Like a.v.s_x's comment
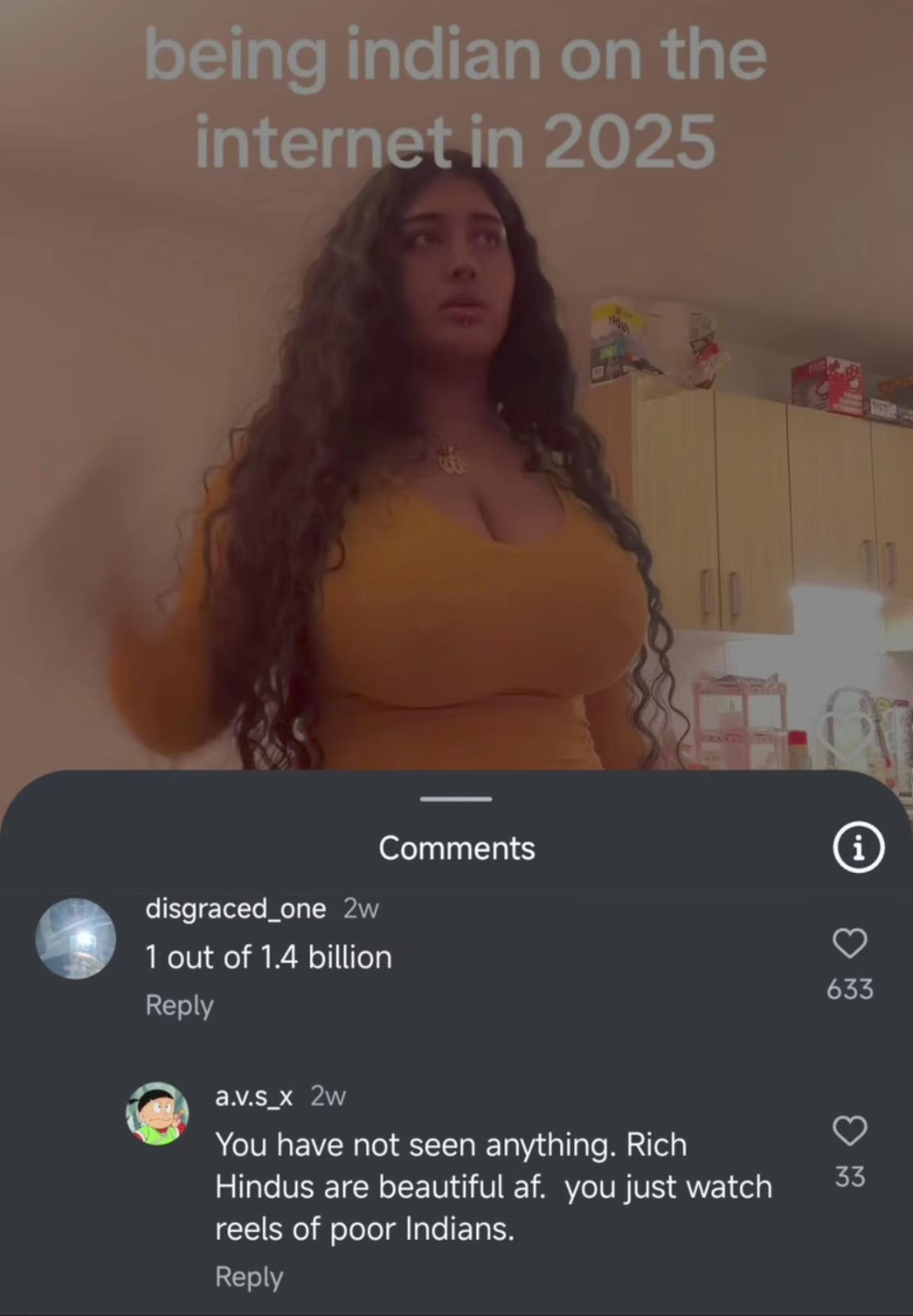The width and height of the screenshot is (913, 1316). [850, 1131]
